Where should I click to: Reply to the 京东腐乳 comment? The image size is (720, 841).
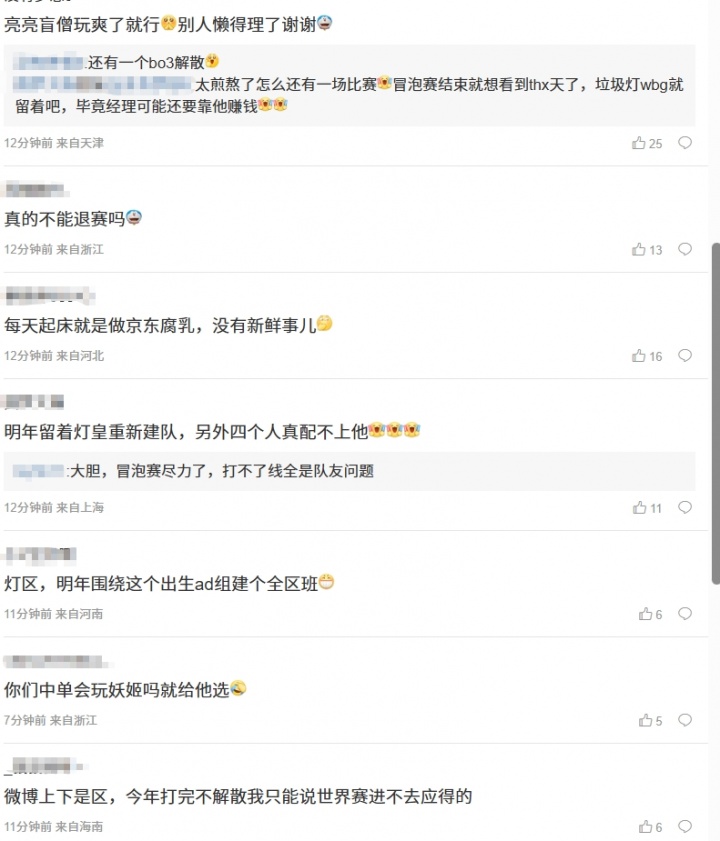(x=685, y=356)
